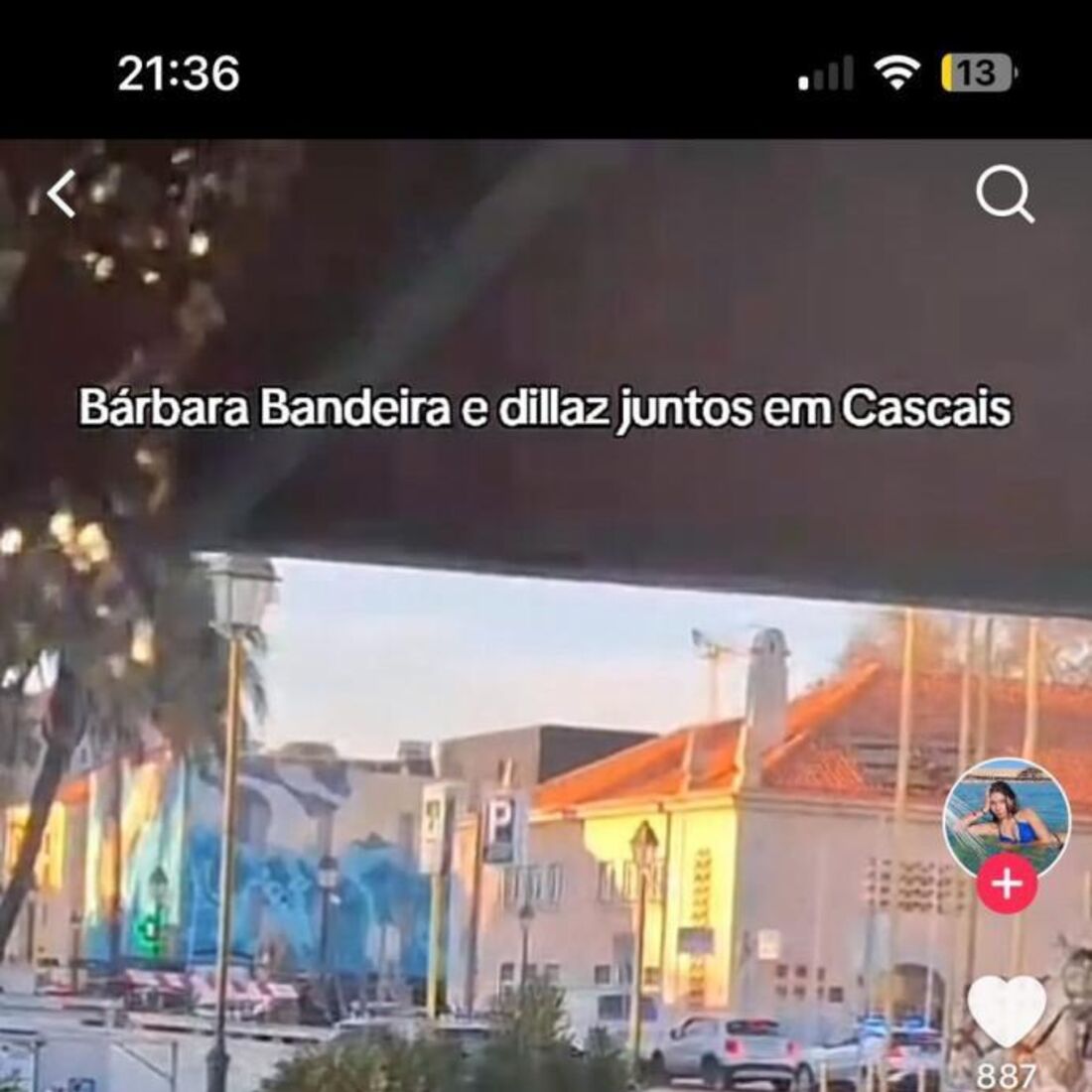1092x1092 pixels.
Task: Open search with the magnifier icon
Action: click(x=1005, y=195)
